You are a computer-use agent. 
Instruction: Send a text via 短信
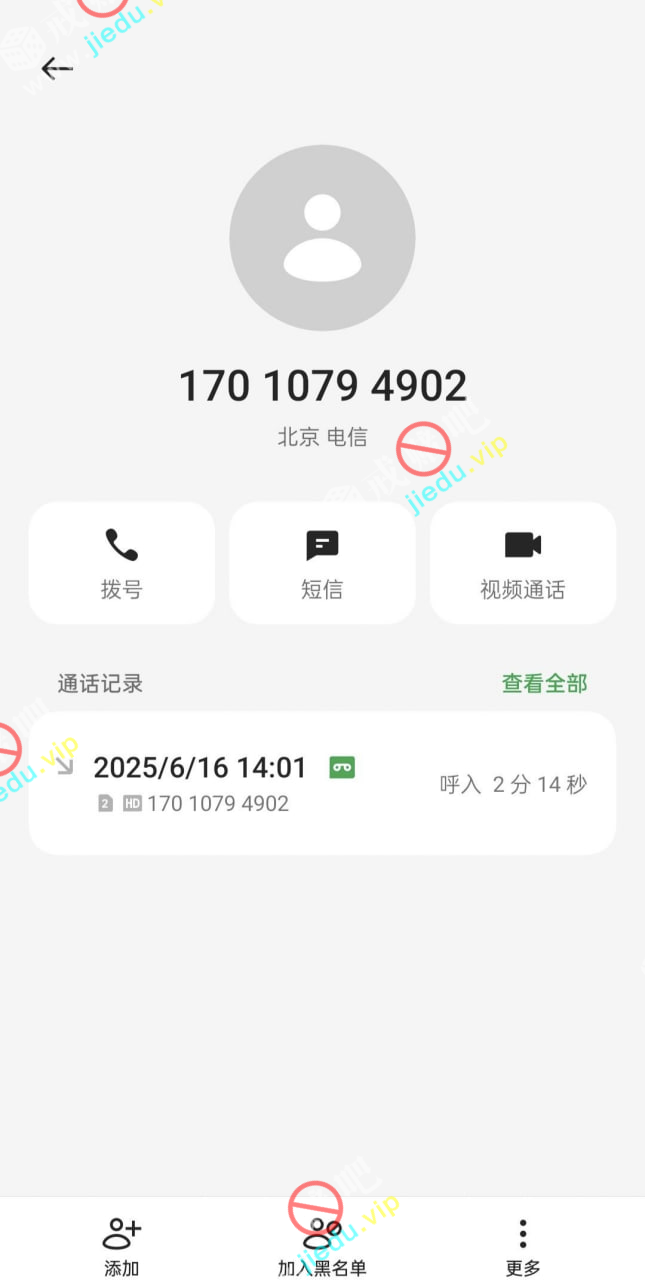click(322, 563)
